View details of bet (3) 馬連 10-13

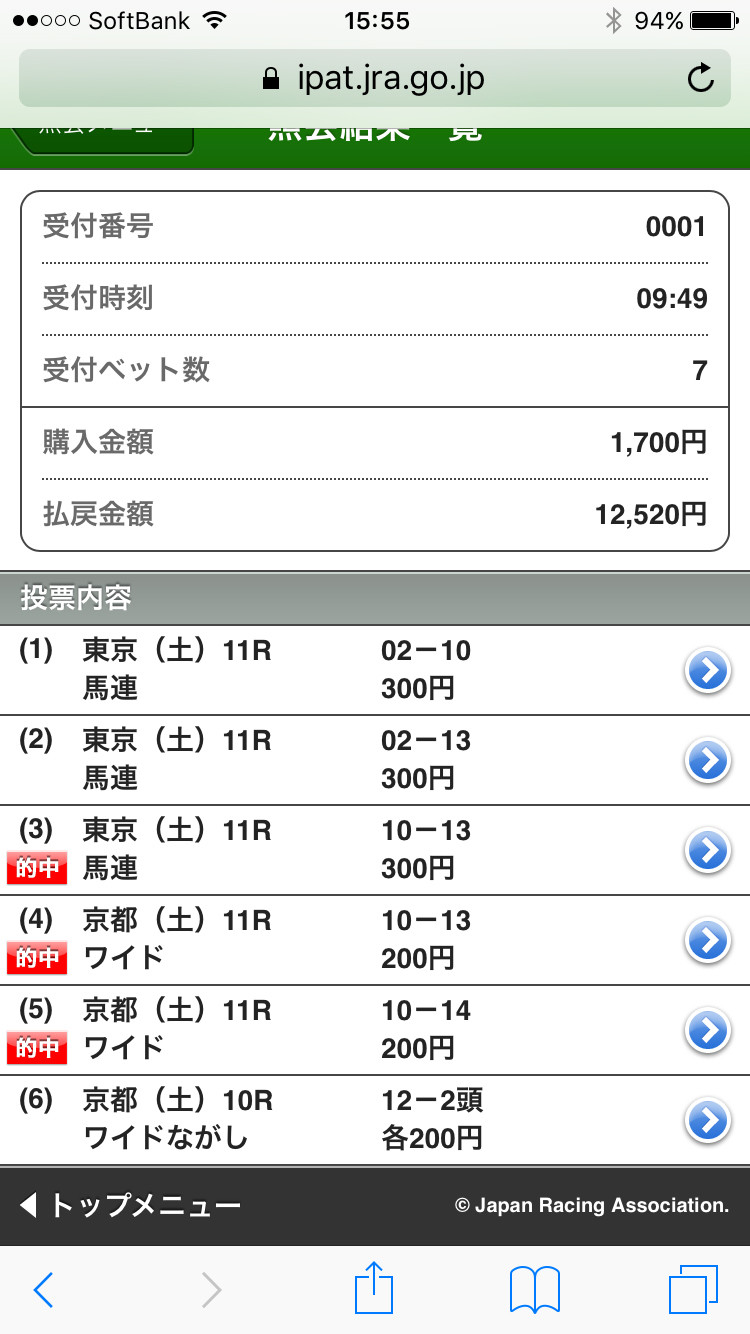tap(375, 850)
